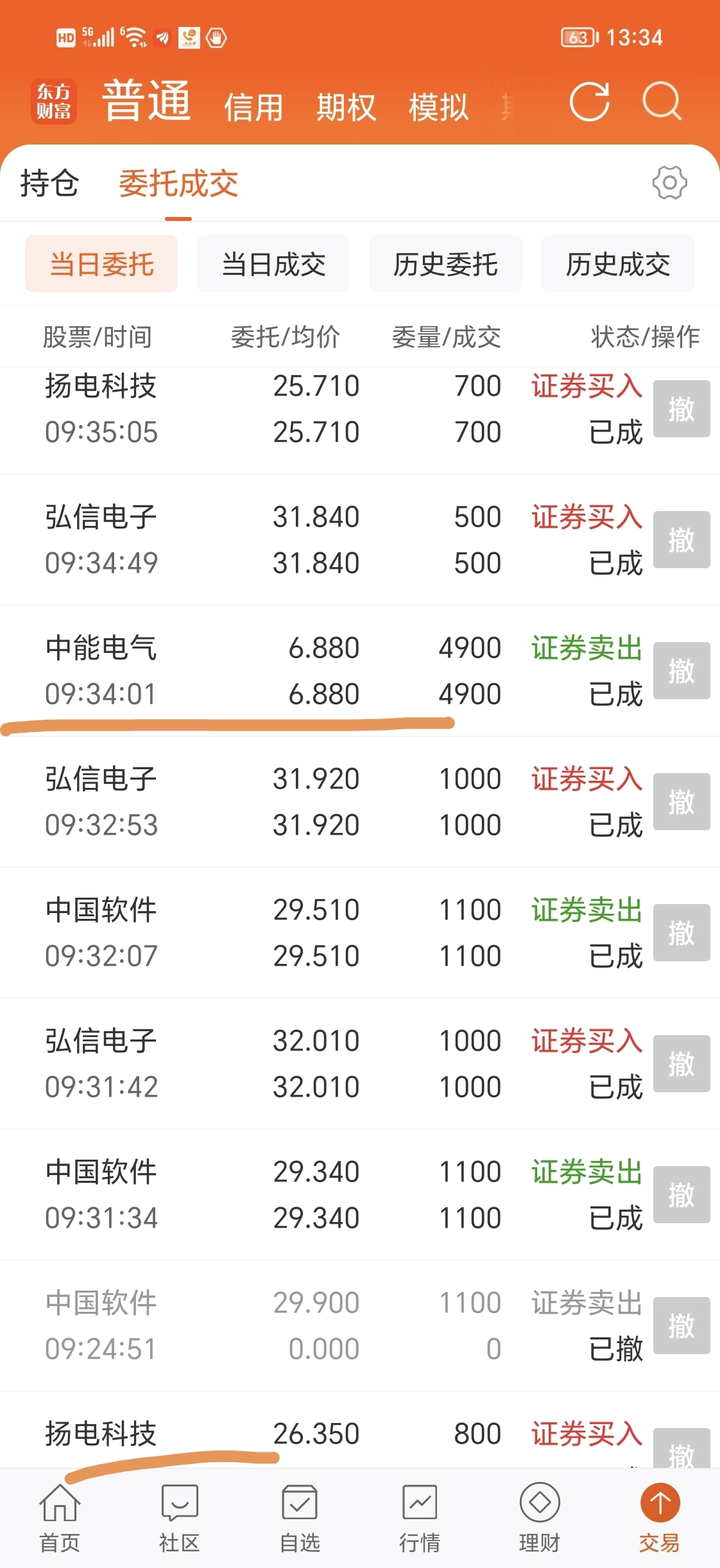
Task: Switch to the 信用 account tab
Action: coord(253,107)
